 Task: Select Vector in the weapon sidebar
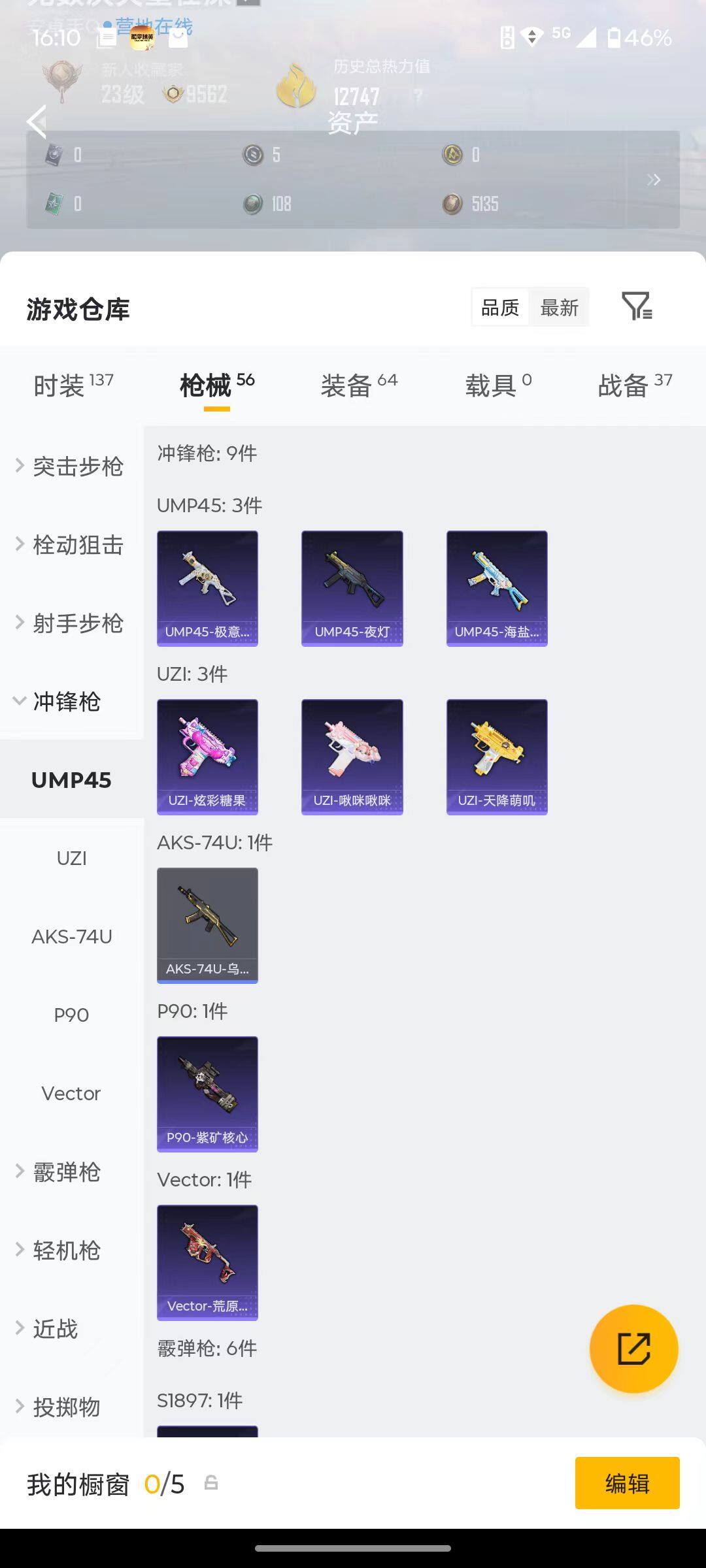[x=71, y=1093]
